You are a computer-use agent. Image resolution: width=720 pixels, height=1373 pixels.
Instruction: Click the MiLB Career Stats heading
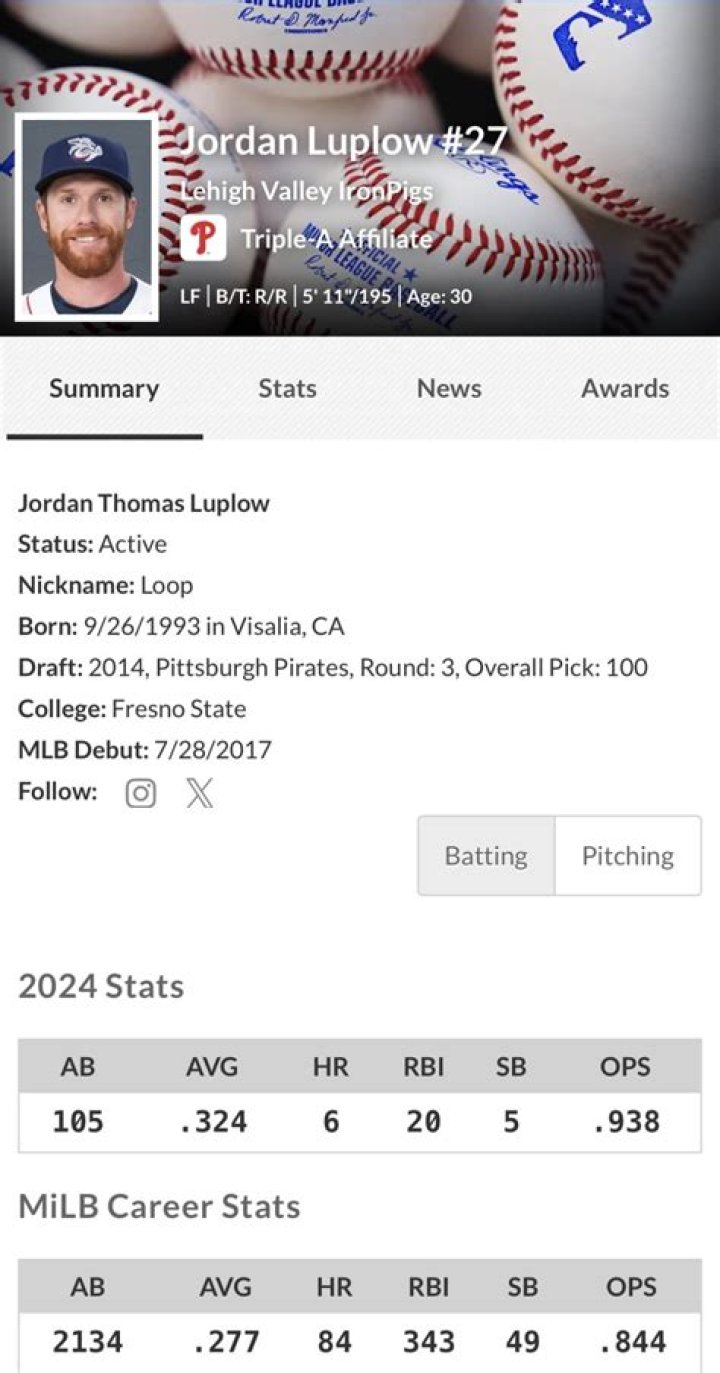point(158,1207)
